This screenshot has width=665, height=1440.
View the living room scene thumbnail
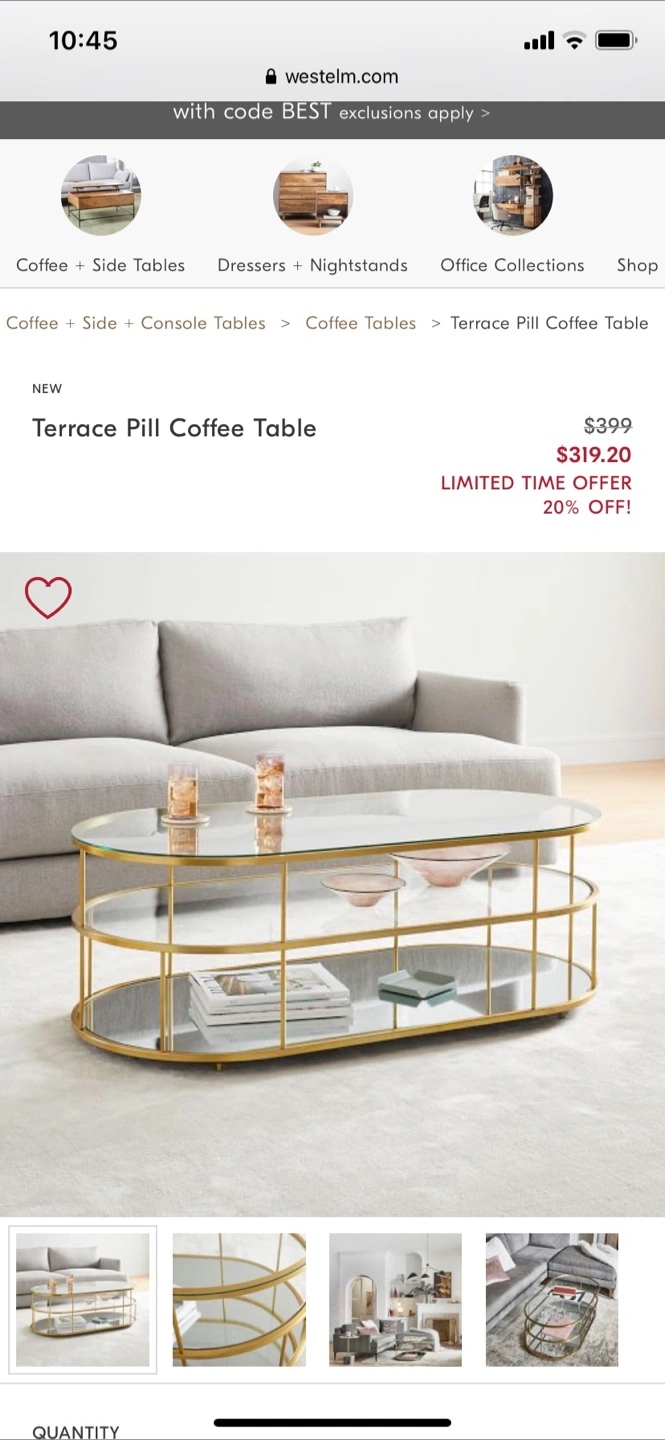(396, 1300)
